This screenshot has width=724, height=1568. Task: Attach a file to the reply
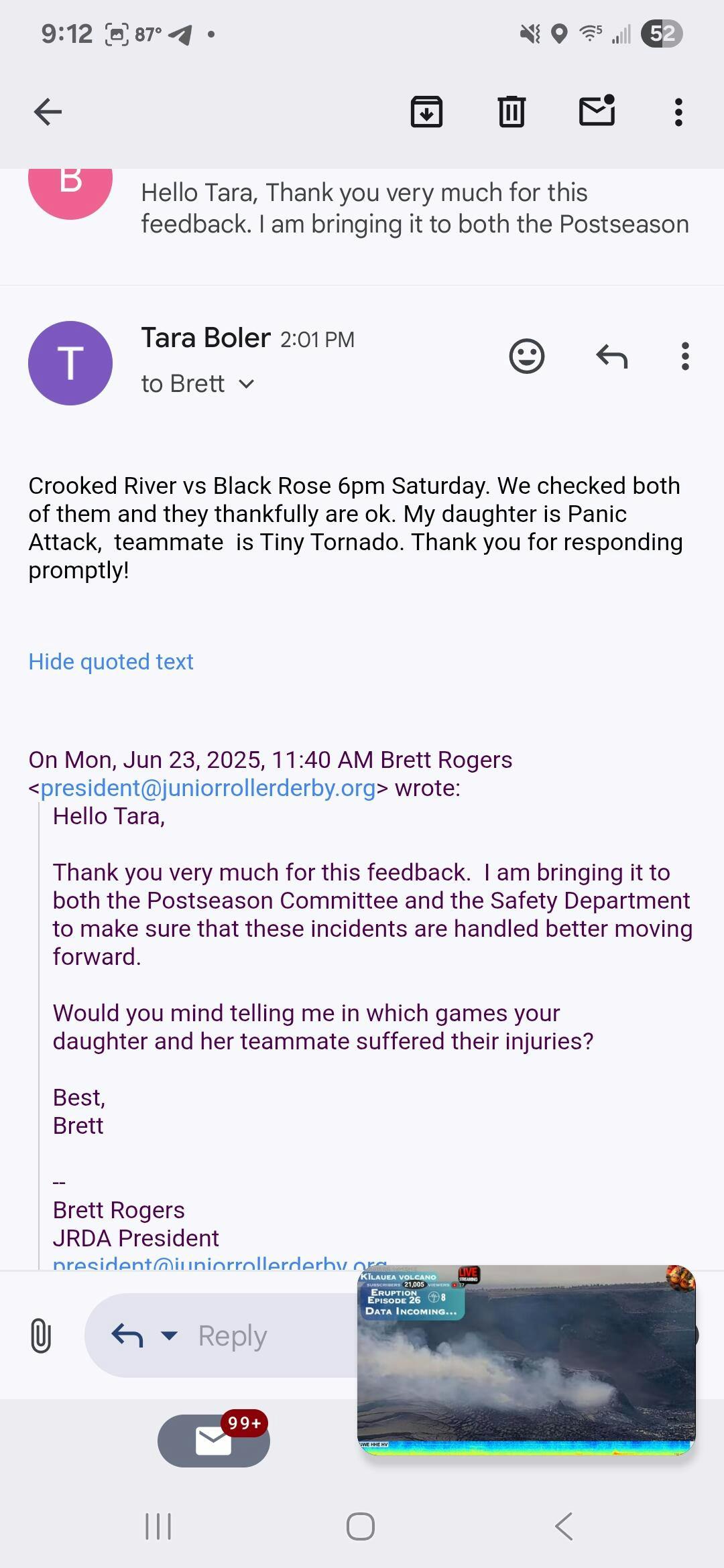(41, 1335)
